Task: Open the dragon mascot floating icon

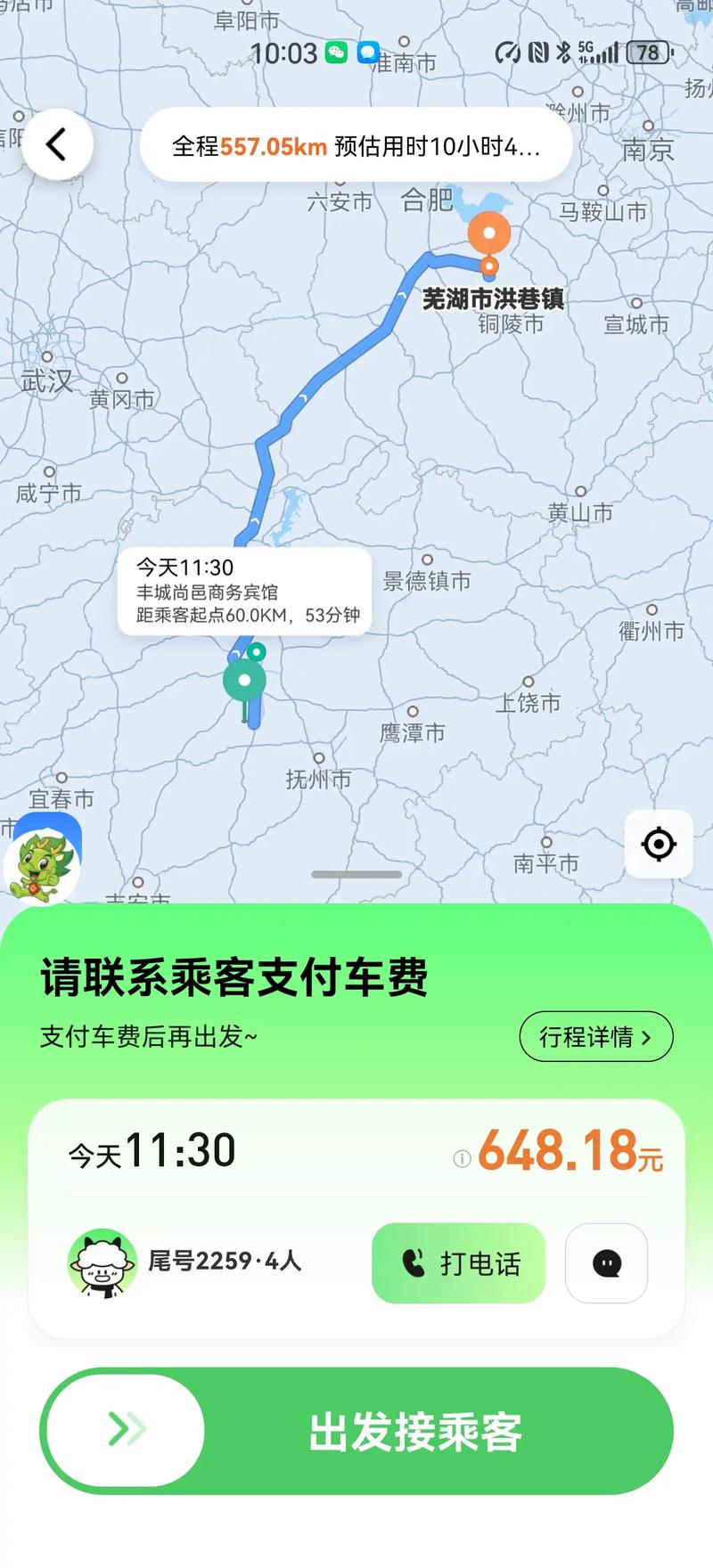Action: tap(42, 862)
